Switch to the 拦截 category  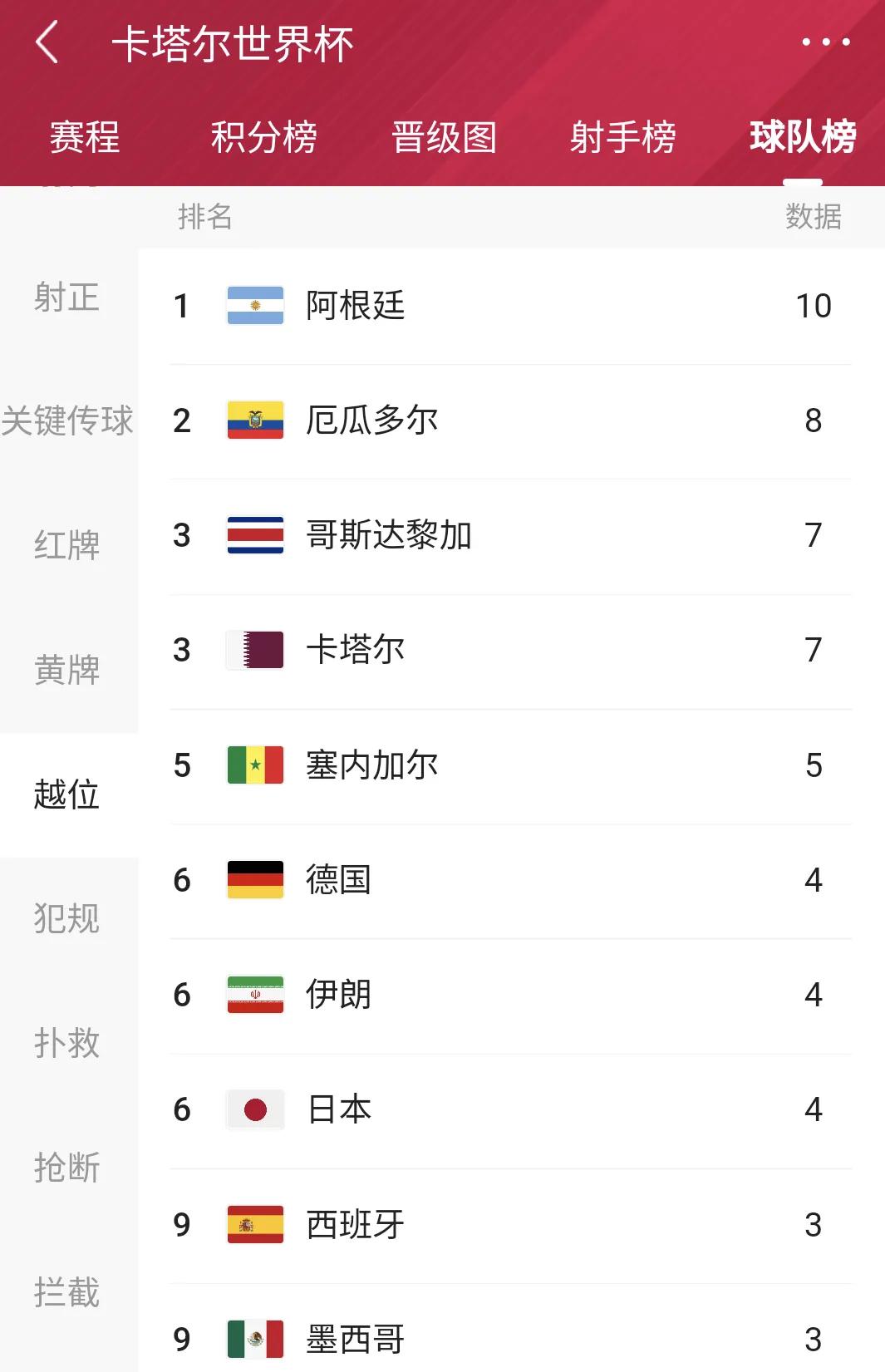(x=66, y=1292)
